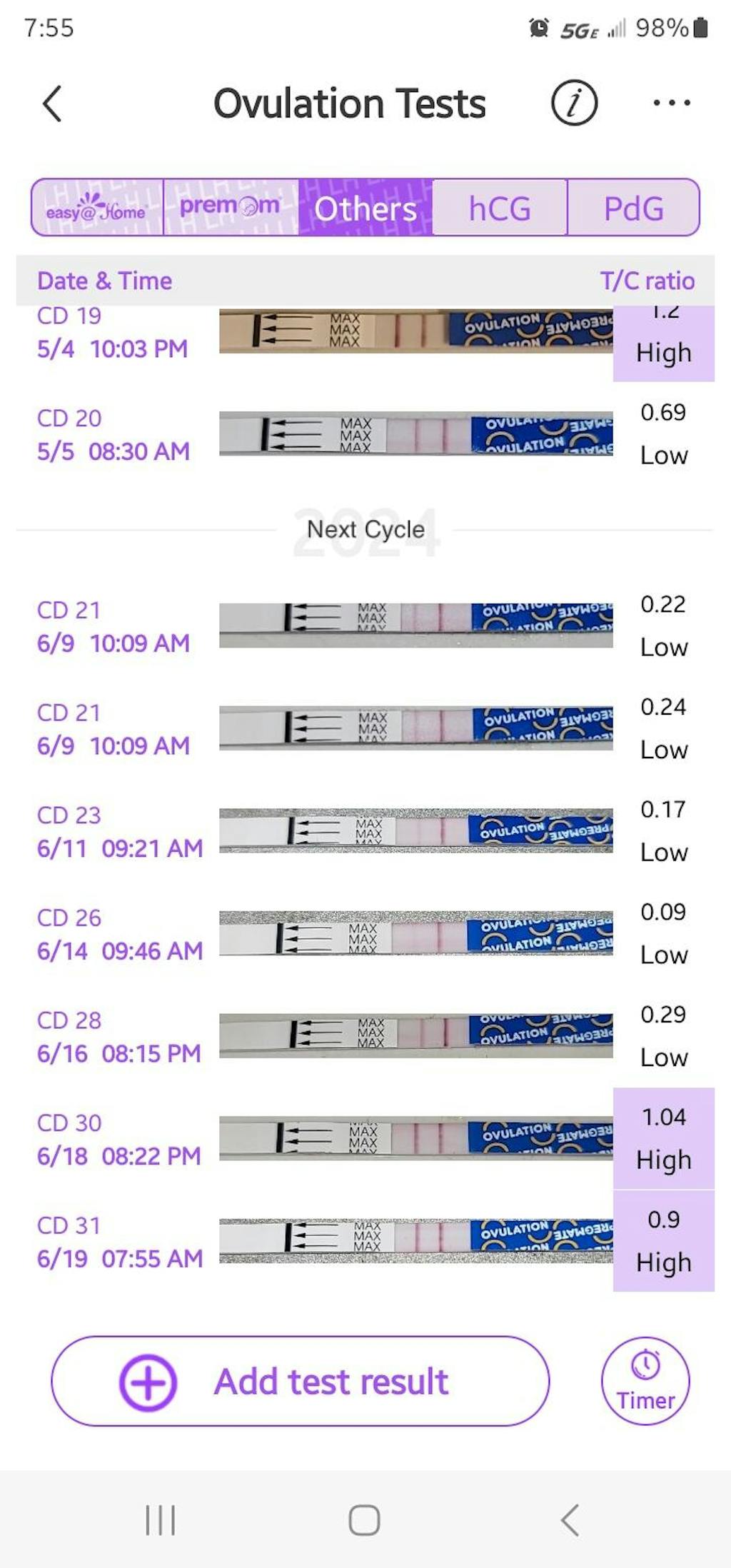The height and width of the screenshot is (1568, 731).
Task: Go to the home screen
Action: [x=364, y=1520]
